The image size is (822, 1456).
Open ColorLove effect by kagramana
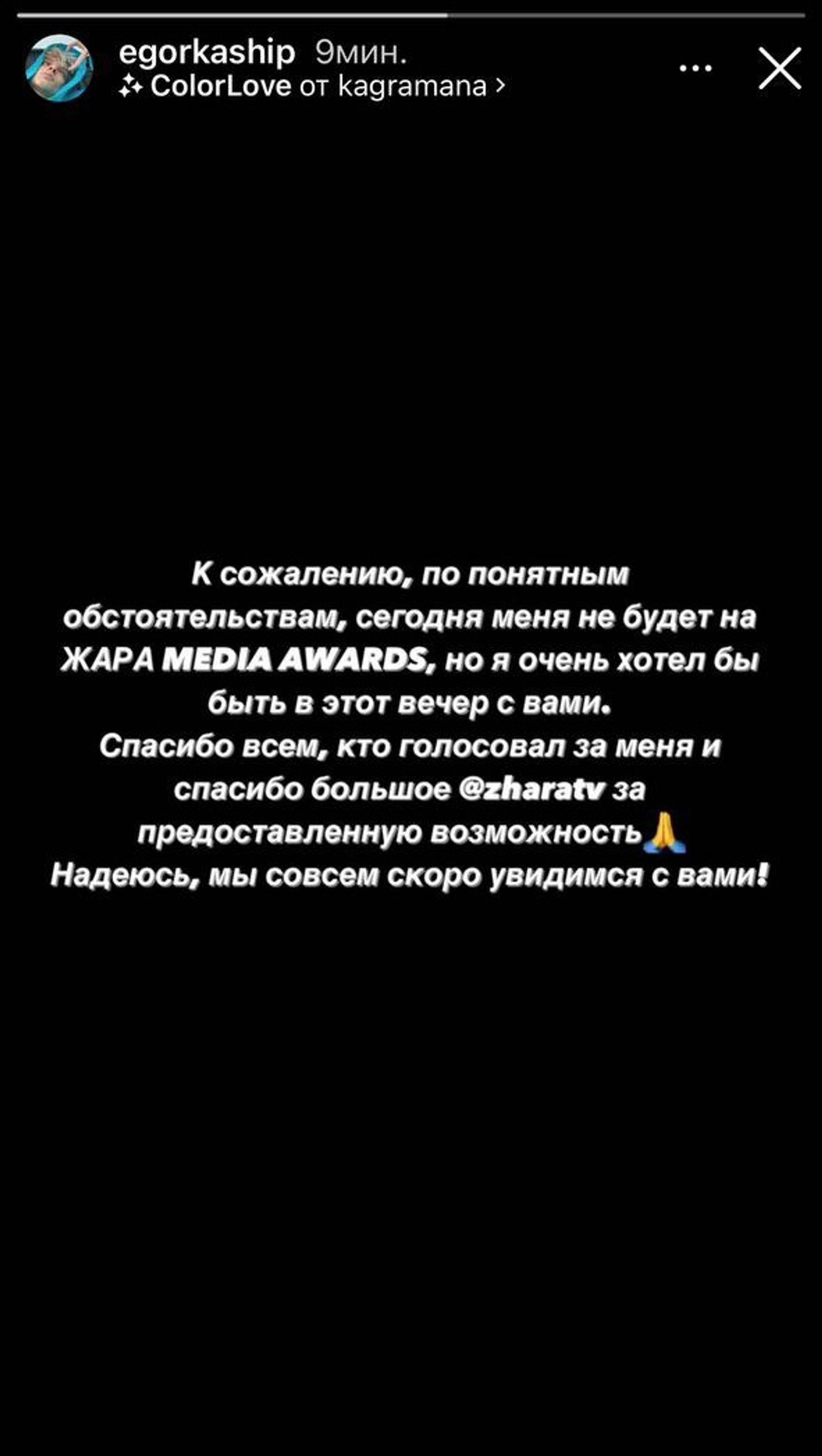tap(312, 87)
